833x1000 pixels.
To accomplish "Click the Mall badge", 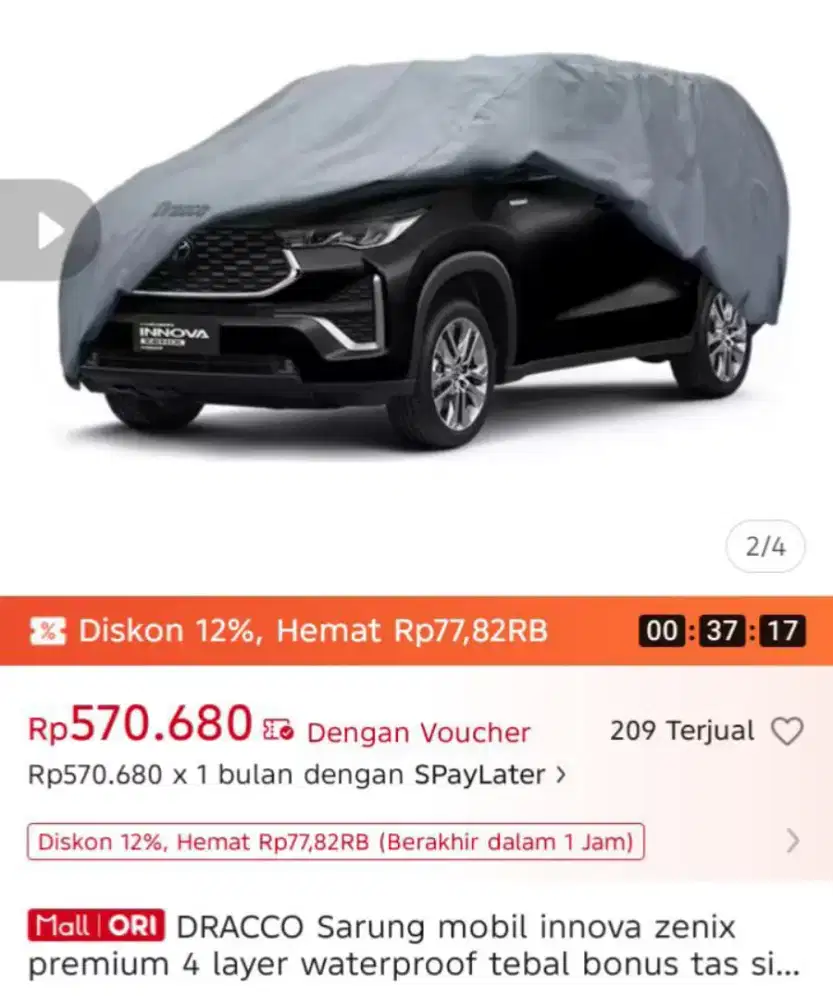I will click(62, 927).
